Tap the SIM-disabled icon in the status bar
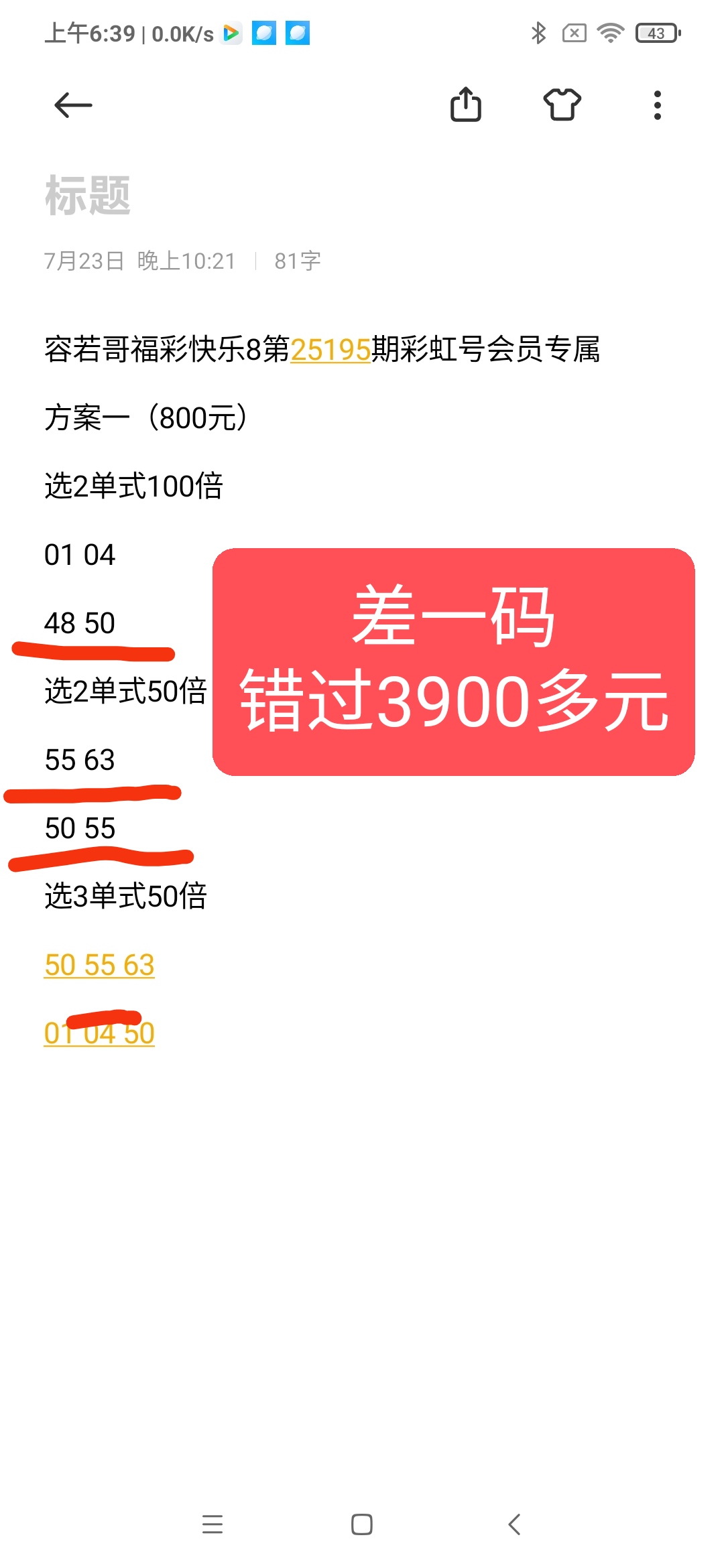724x1568 pixels. 575,34
